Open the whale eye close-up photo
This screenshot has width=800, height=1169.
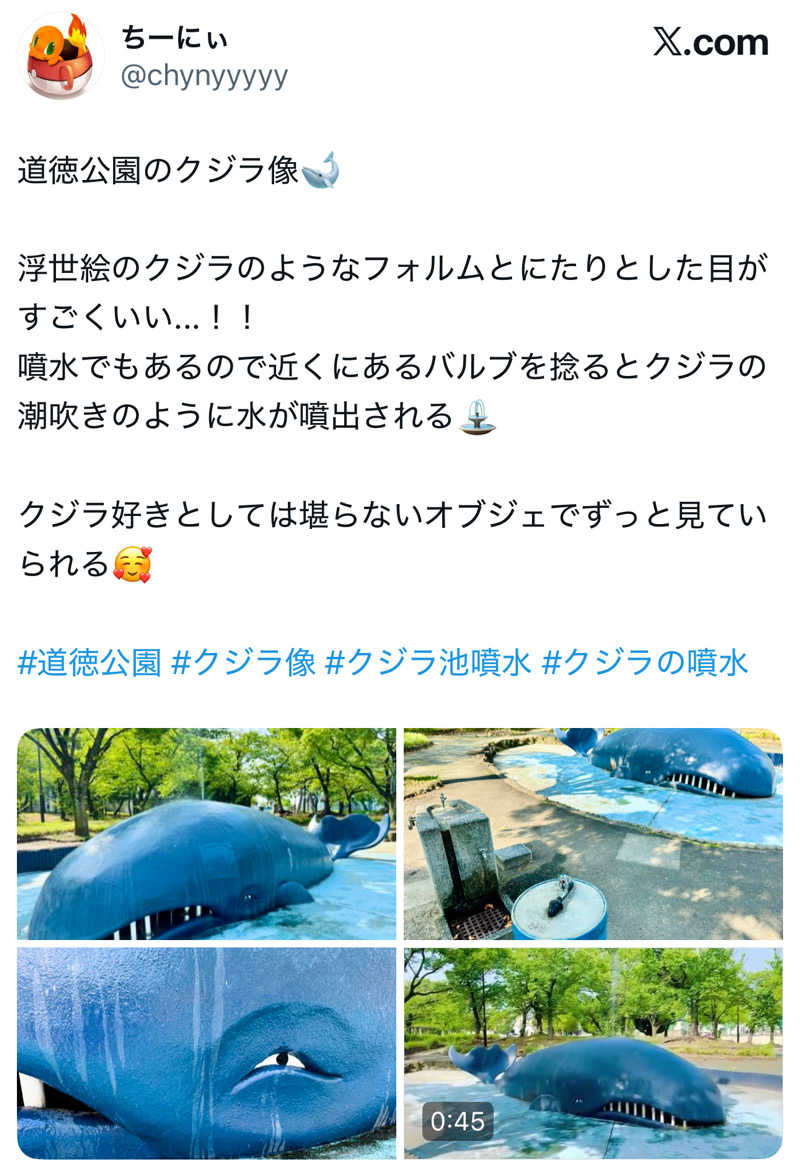click(200, 1049)
